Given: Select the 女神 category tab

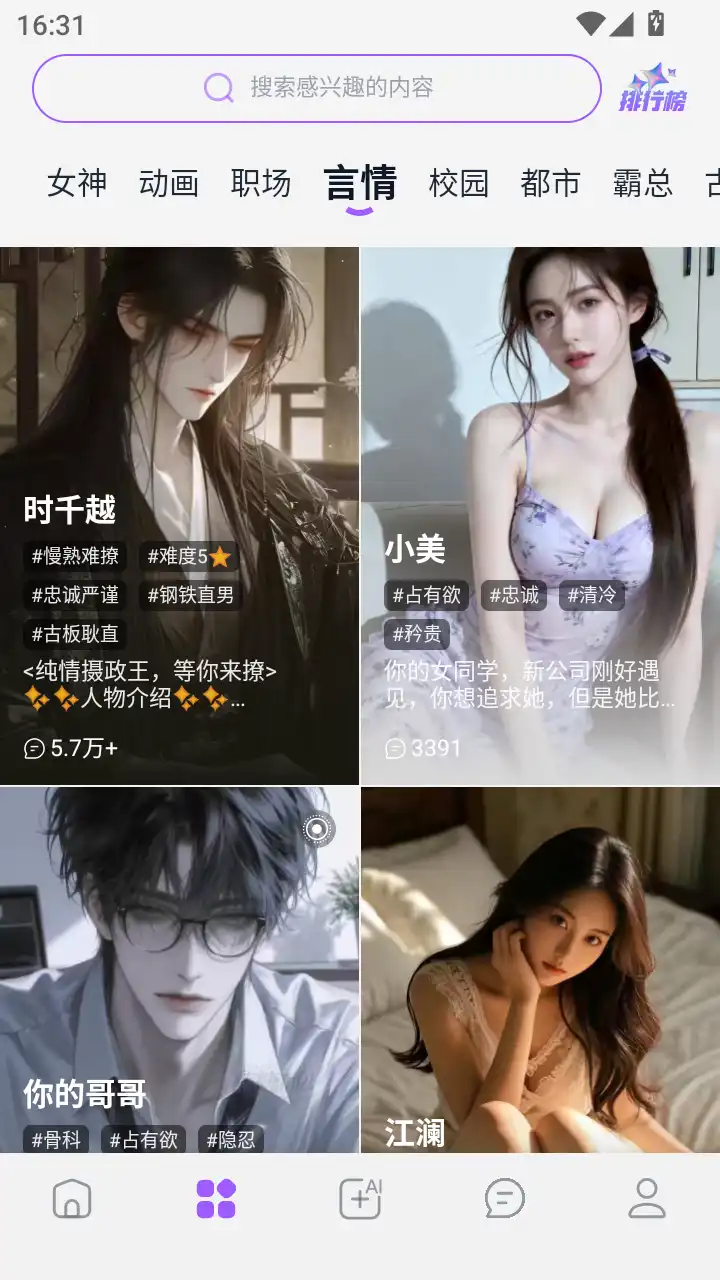Looking at the screenshot, I should pos(75,183).
